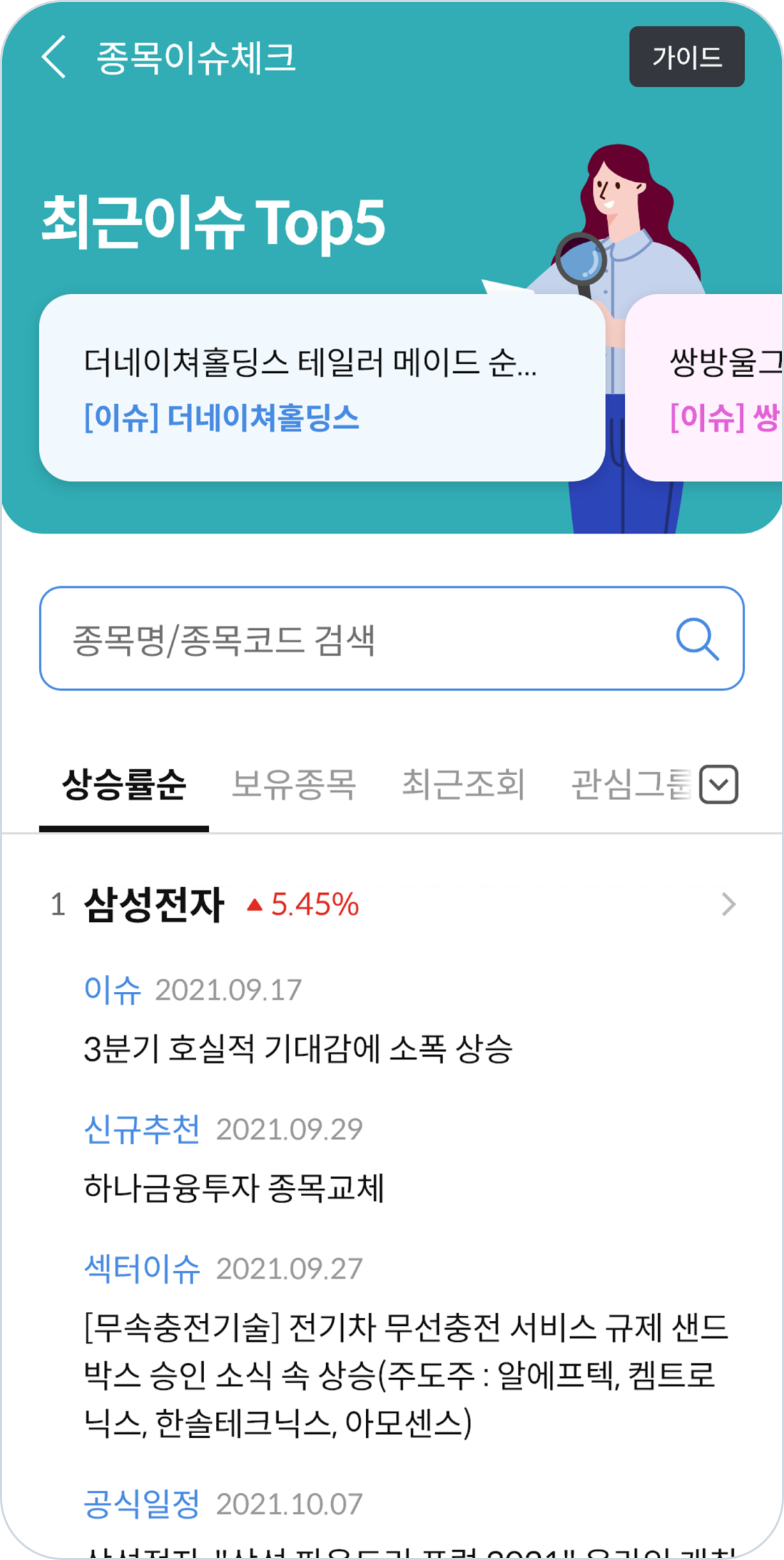Open 삼성전자 stock details
The image size is (784, 1560).
point(390,905)
